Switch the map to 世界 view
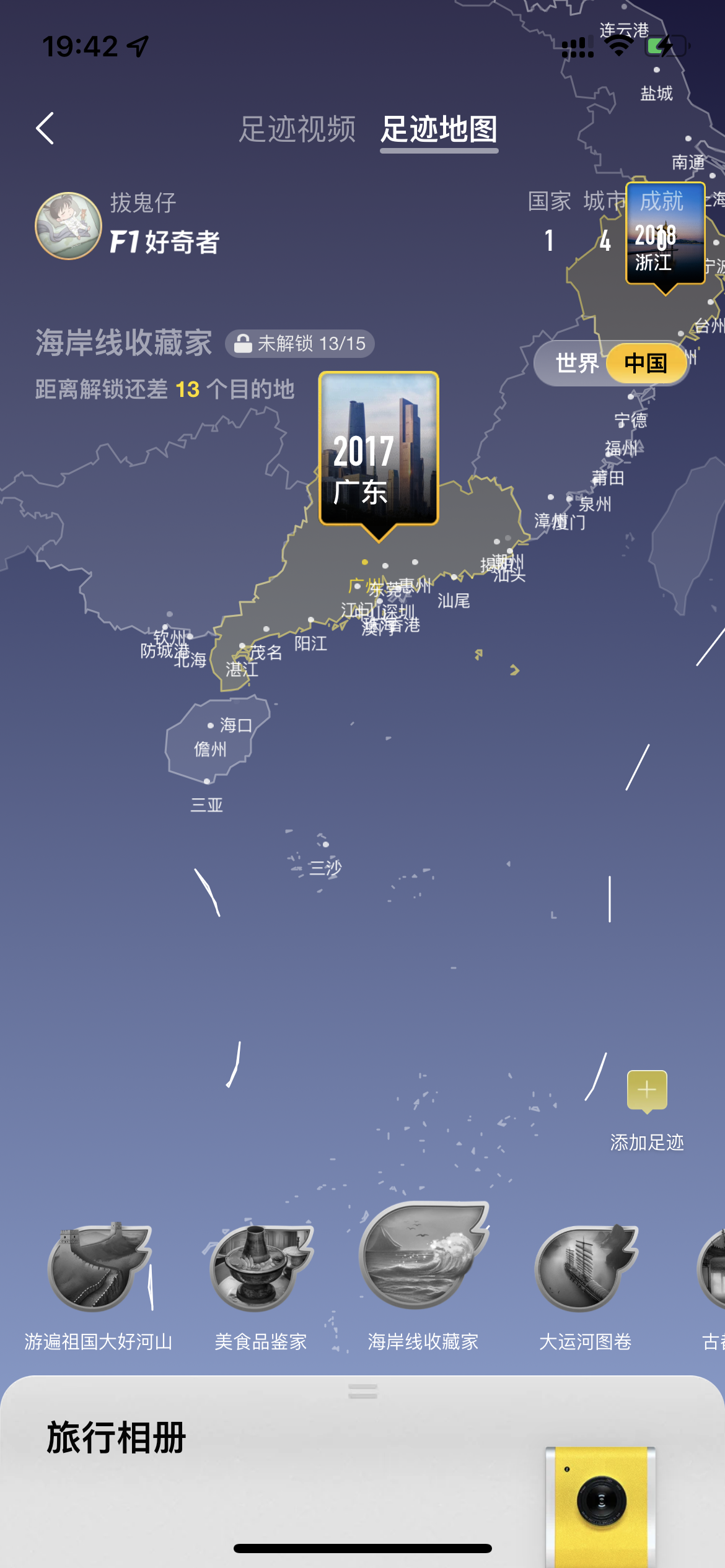 pos(576,363)
